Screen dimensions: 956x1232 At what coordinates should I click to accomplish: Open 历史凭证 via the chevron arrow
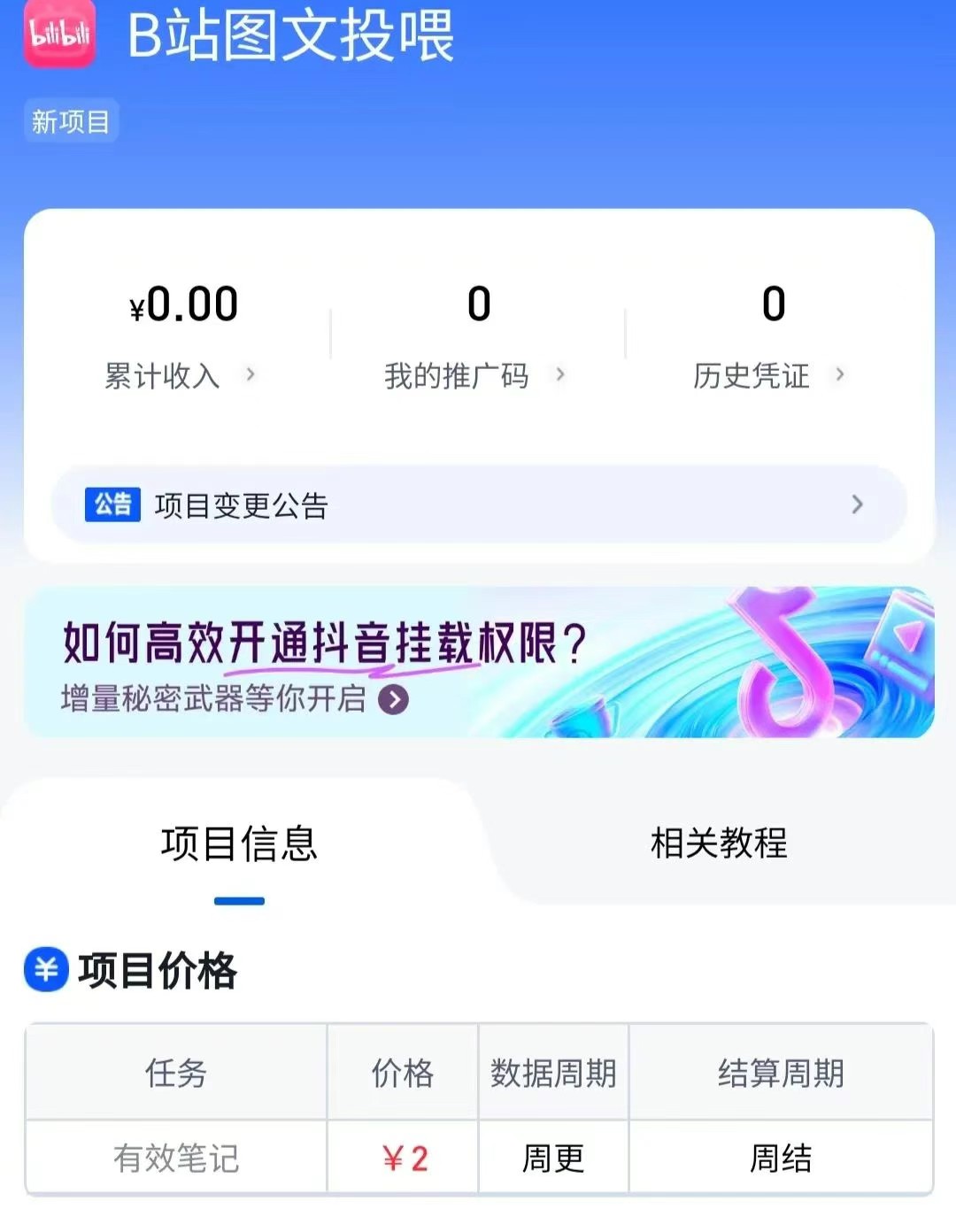coord(838,376)
